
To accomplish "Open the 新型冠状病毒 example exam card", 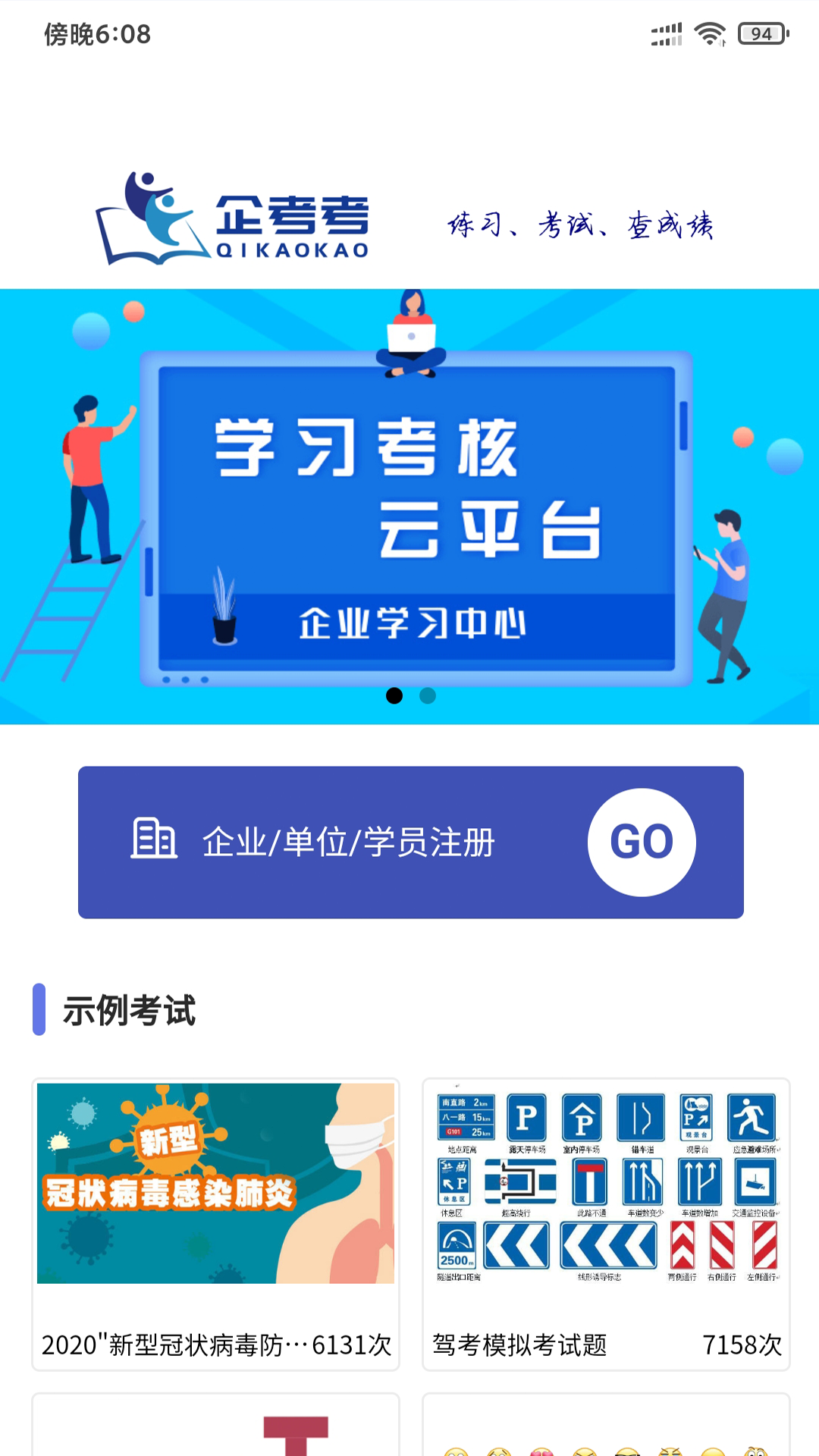I will [x=215, y=1222].
